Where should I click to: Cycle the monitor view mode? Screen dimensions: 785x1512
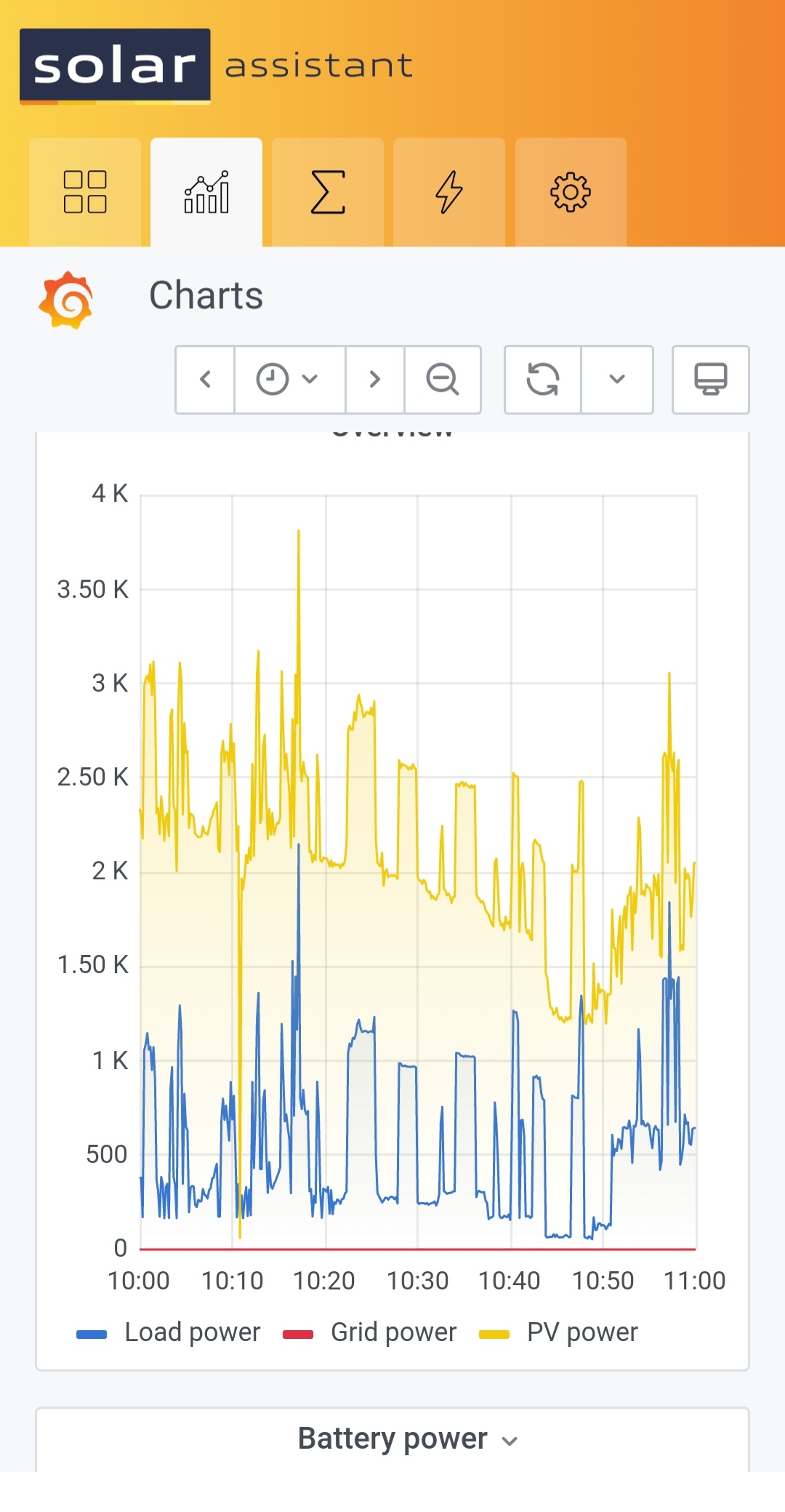[x=710, y=379]
